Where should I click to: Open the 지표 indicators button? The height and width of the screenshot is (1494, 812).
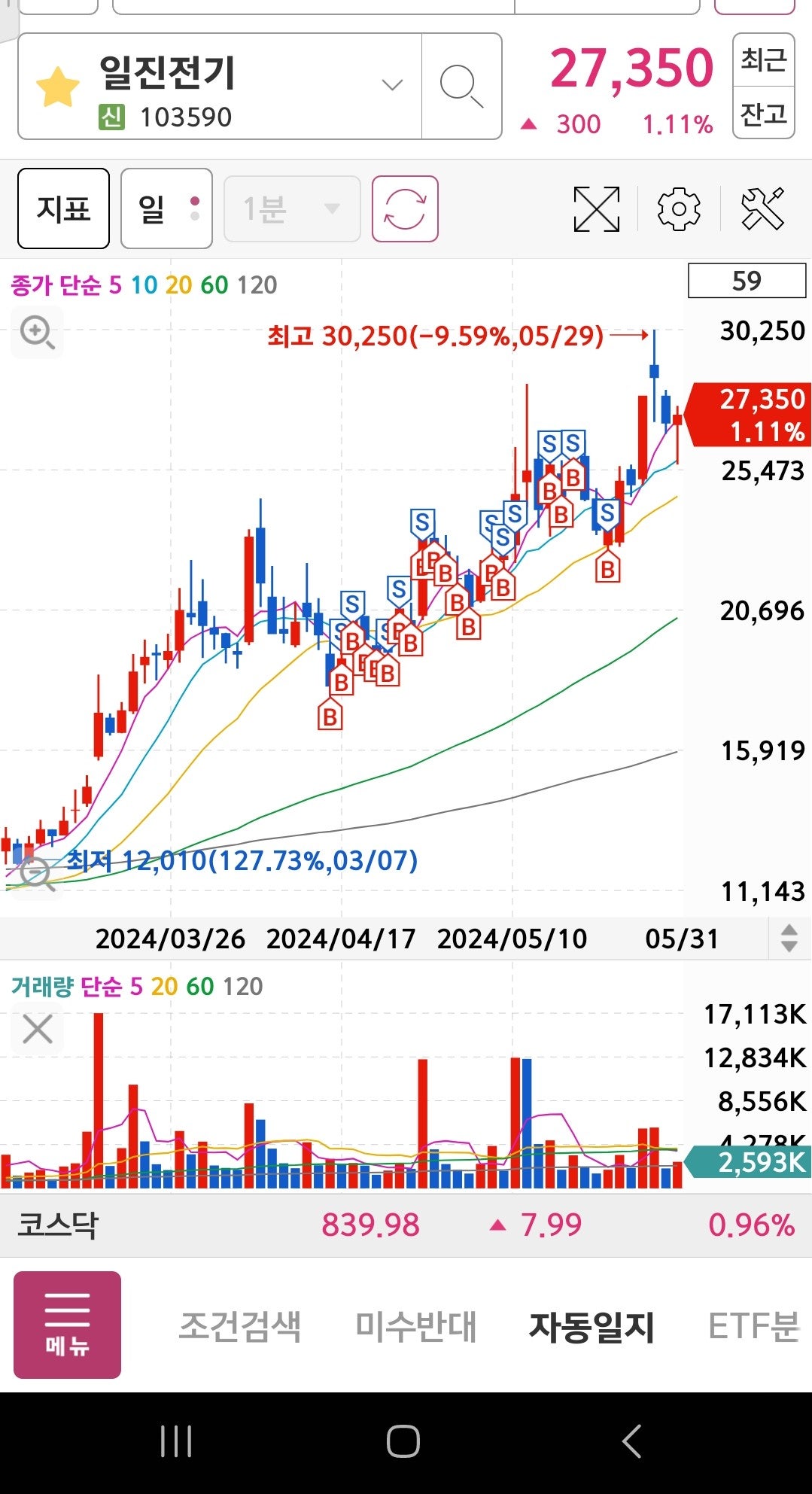click(x=64, y=208)
